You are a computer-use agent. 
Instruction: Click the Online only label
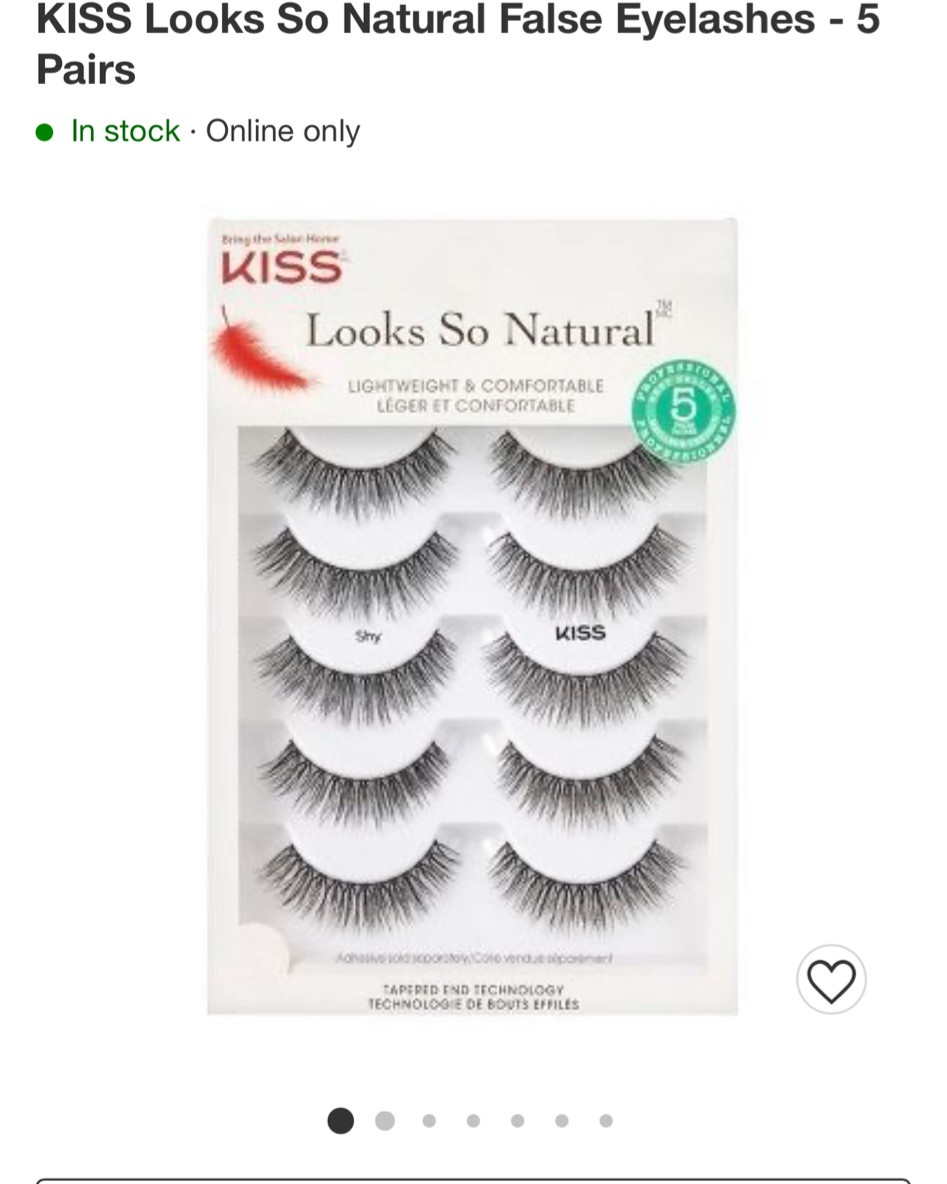click(x=281, y=130)
